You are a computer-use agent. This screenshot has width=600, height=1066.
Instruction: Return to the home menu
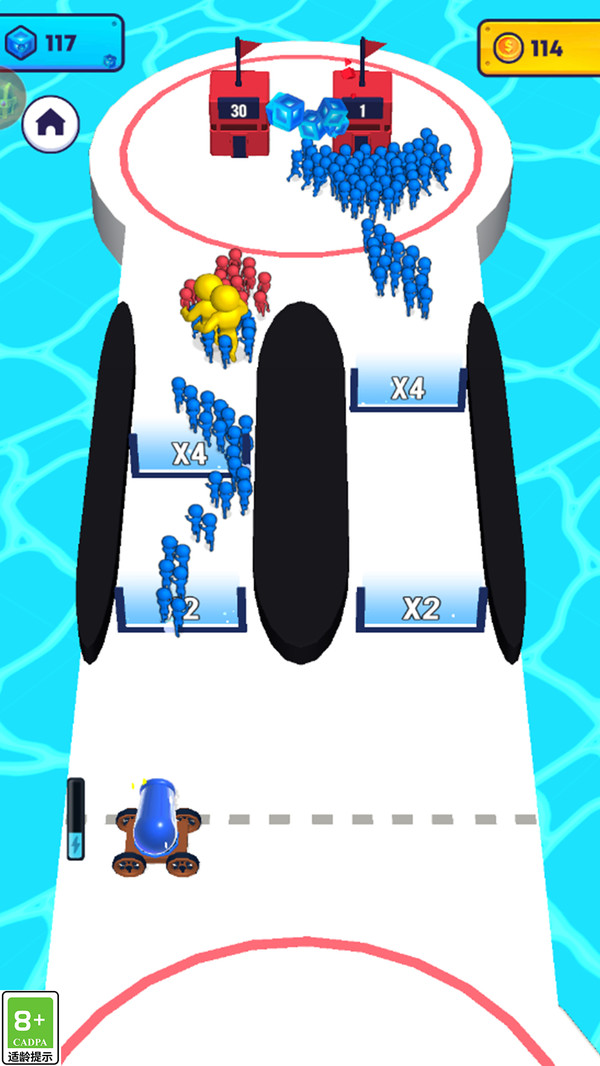point(50,124)
